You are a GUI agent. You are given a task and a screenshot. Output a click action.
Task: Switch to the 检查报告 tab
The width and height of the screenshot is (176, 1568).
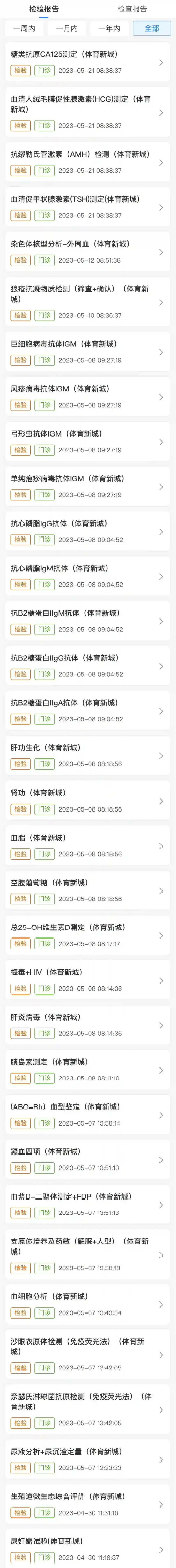tap(132, 9)
